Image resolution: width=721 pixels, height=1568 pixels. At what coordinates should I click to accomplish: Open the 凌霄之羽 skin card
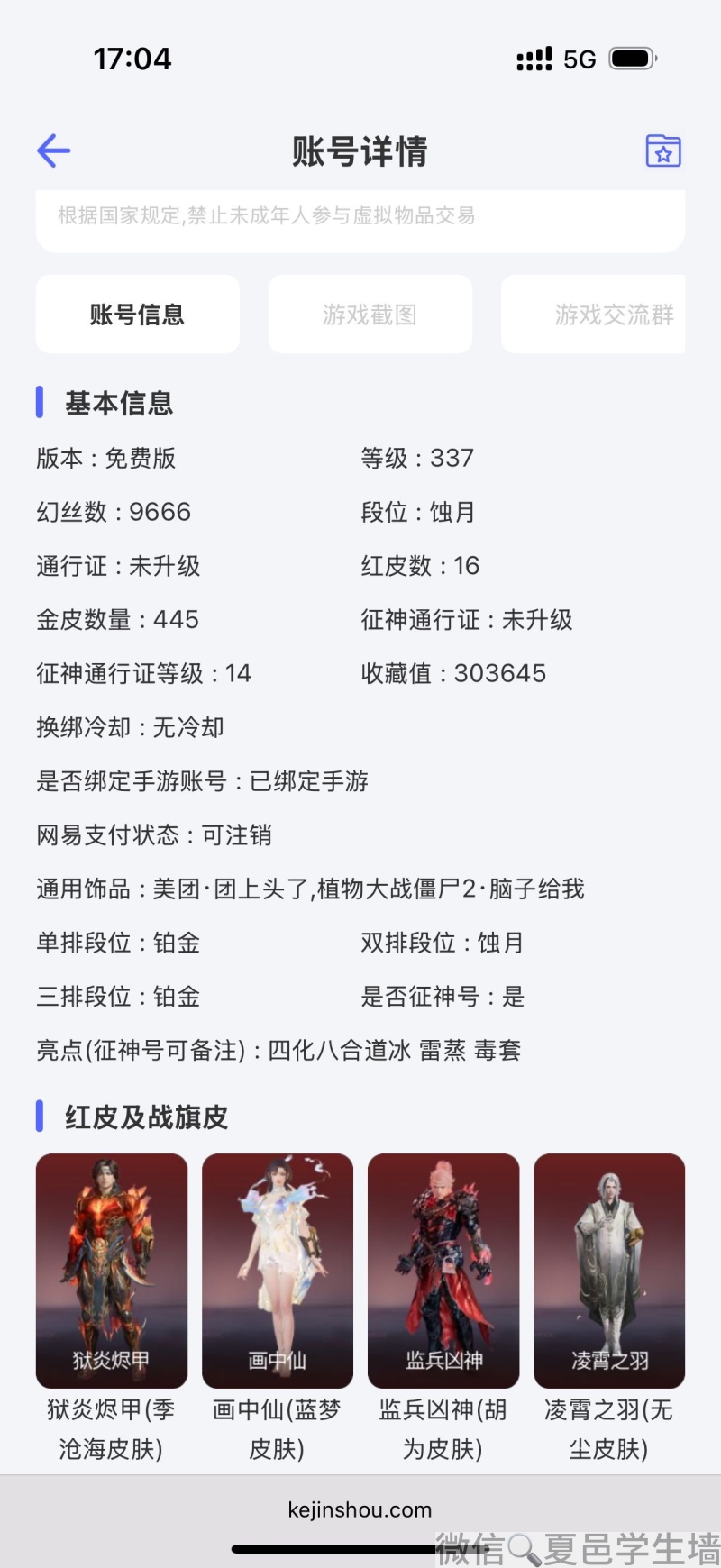pyautogui.click(x=609, y=1271)
